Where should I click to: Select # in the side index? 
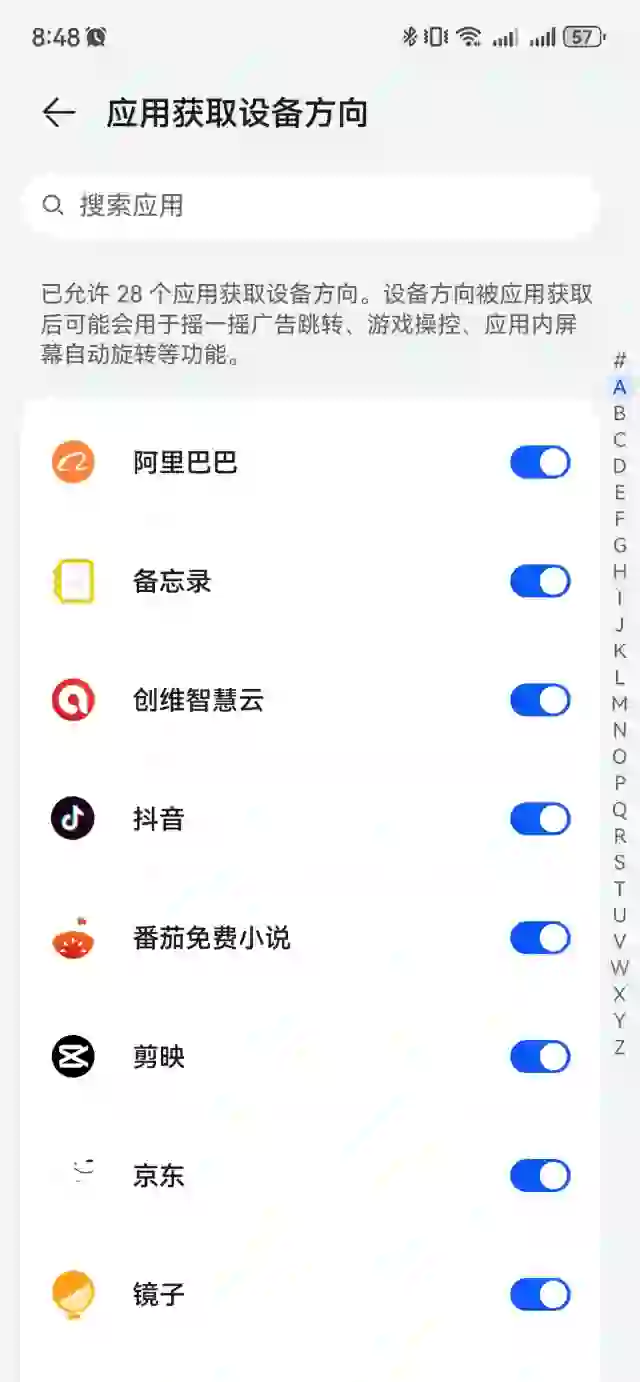(x=620, y=360)
